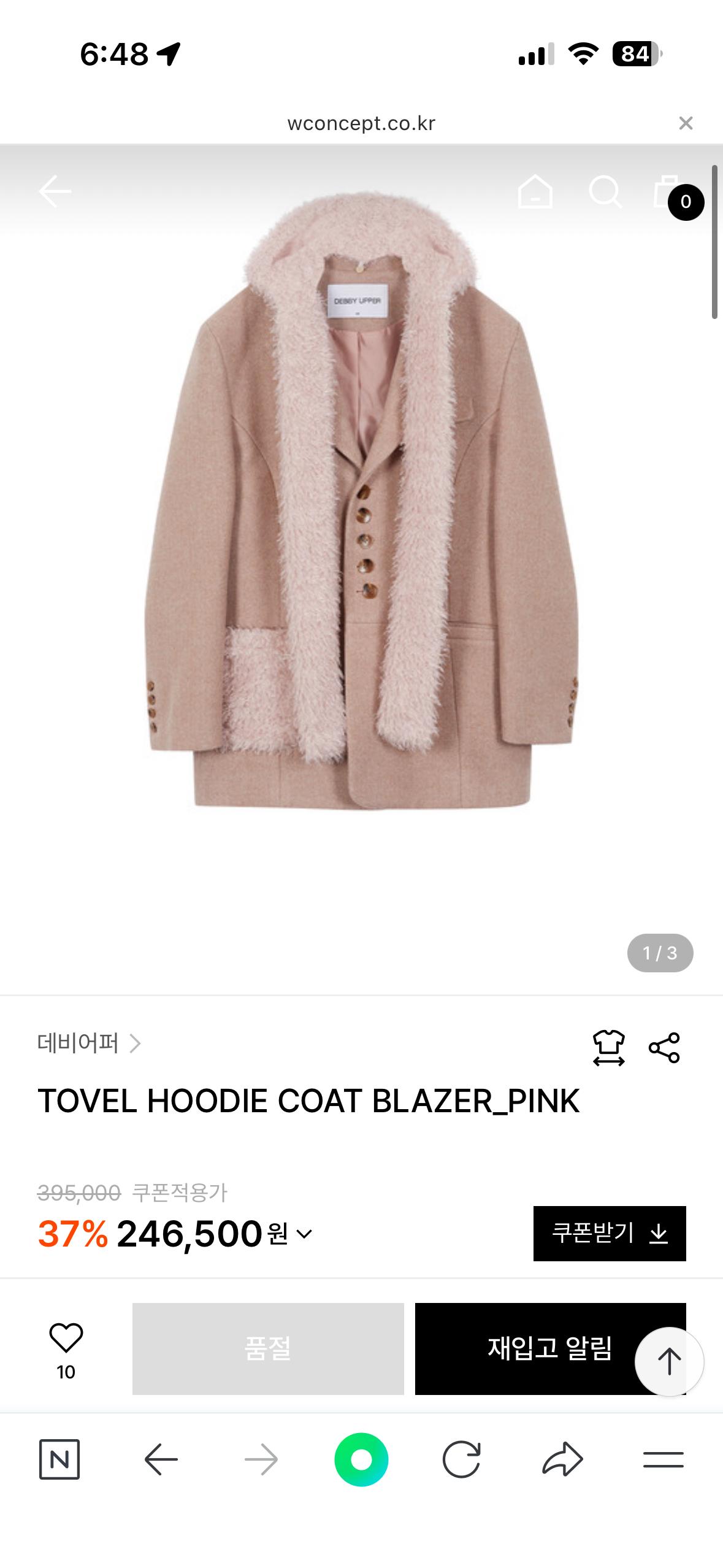This screenshot has width=723, height=1568.
Task: Add the product to wishlist with the heart
Action: 66,1339
